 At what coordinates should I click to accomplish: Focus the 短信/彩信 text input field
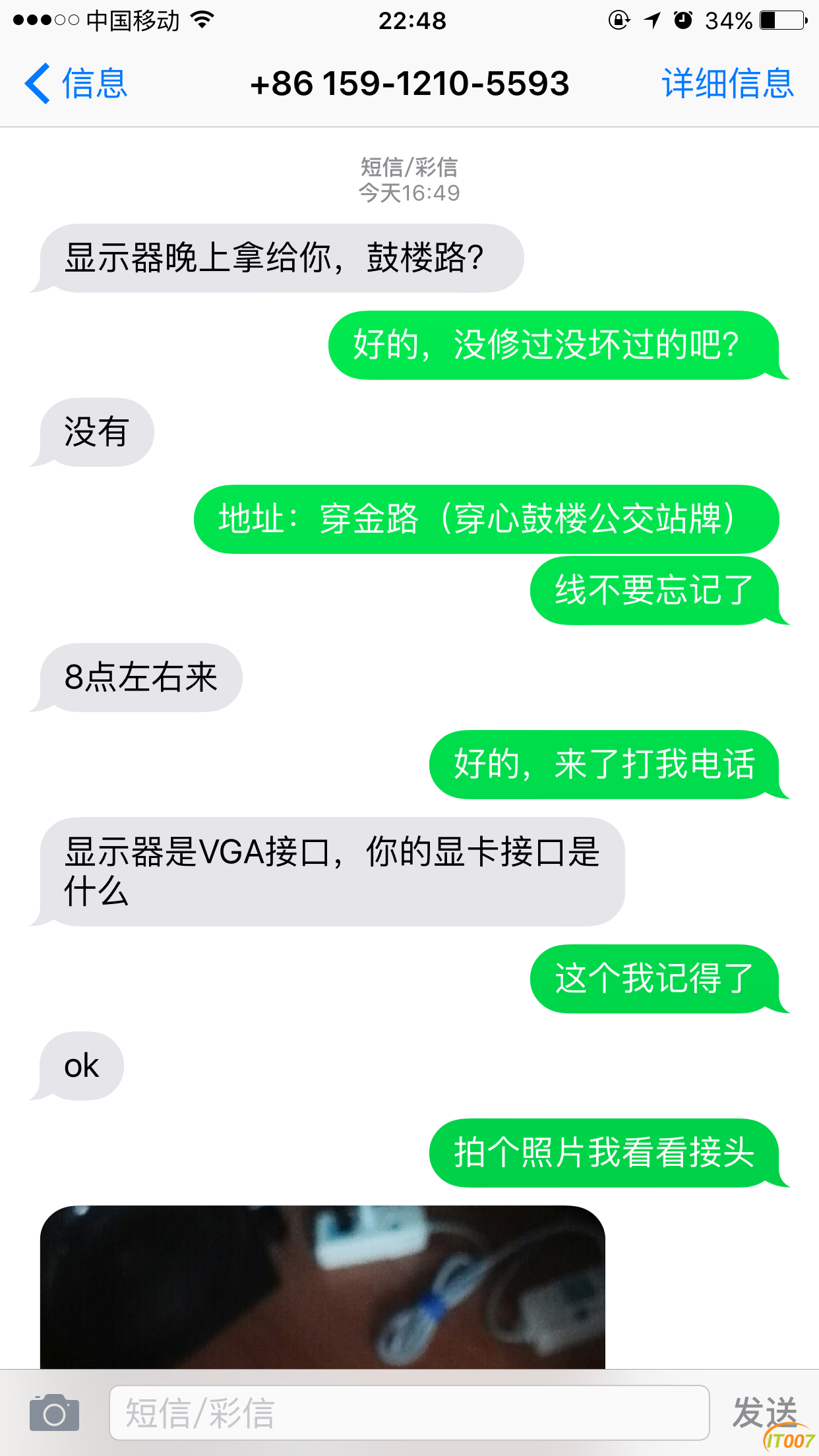[409, 1412]
